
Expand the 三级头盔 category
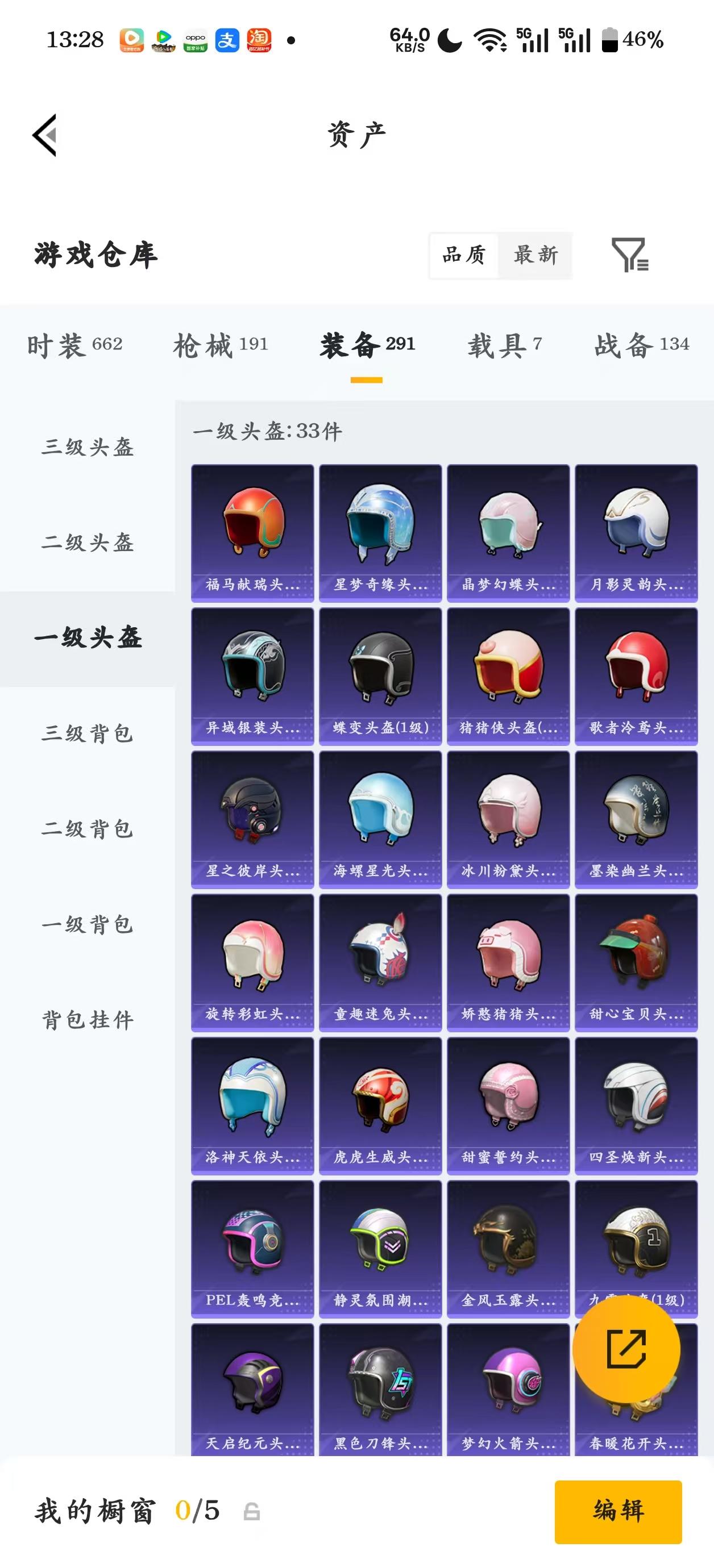pyautogui.click(x=88, y=448)
